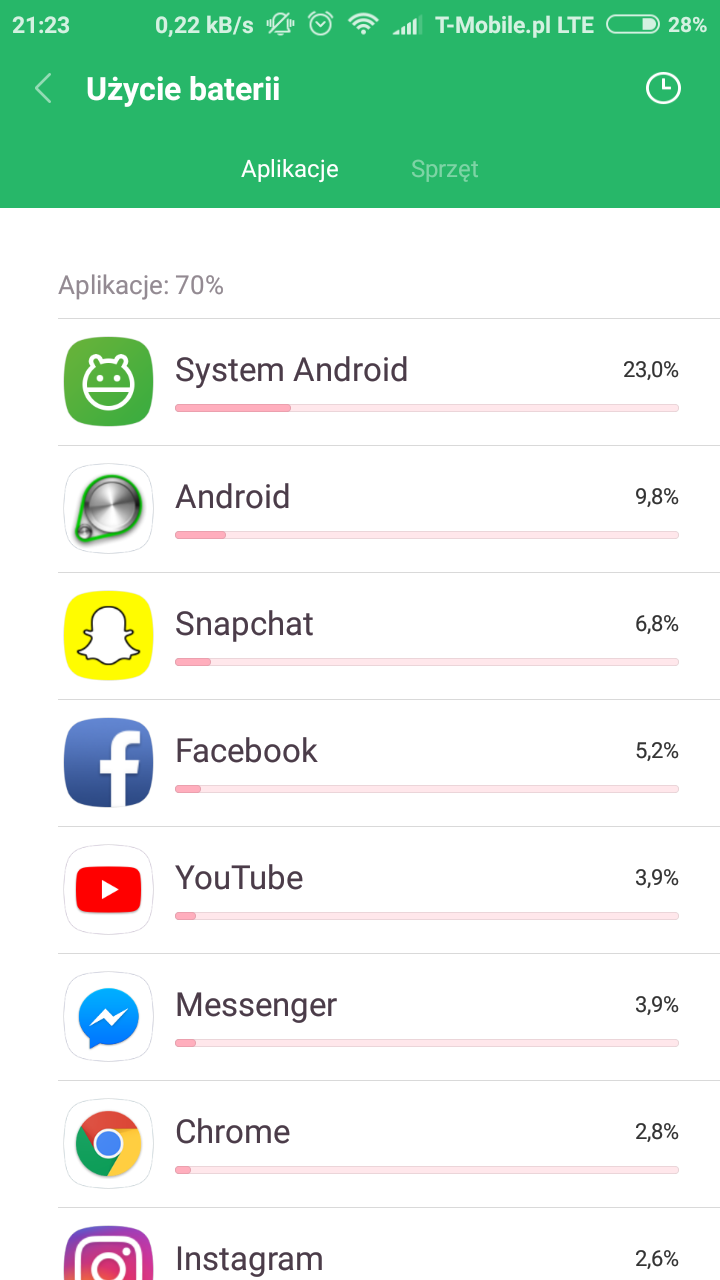The image size is (720, 1280).
Task: Open the battery history clock icon
Action: coord(662,89)
